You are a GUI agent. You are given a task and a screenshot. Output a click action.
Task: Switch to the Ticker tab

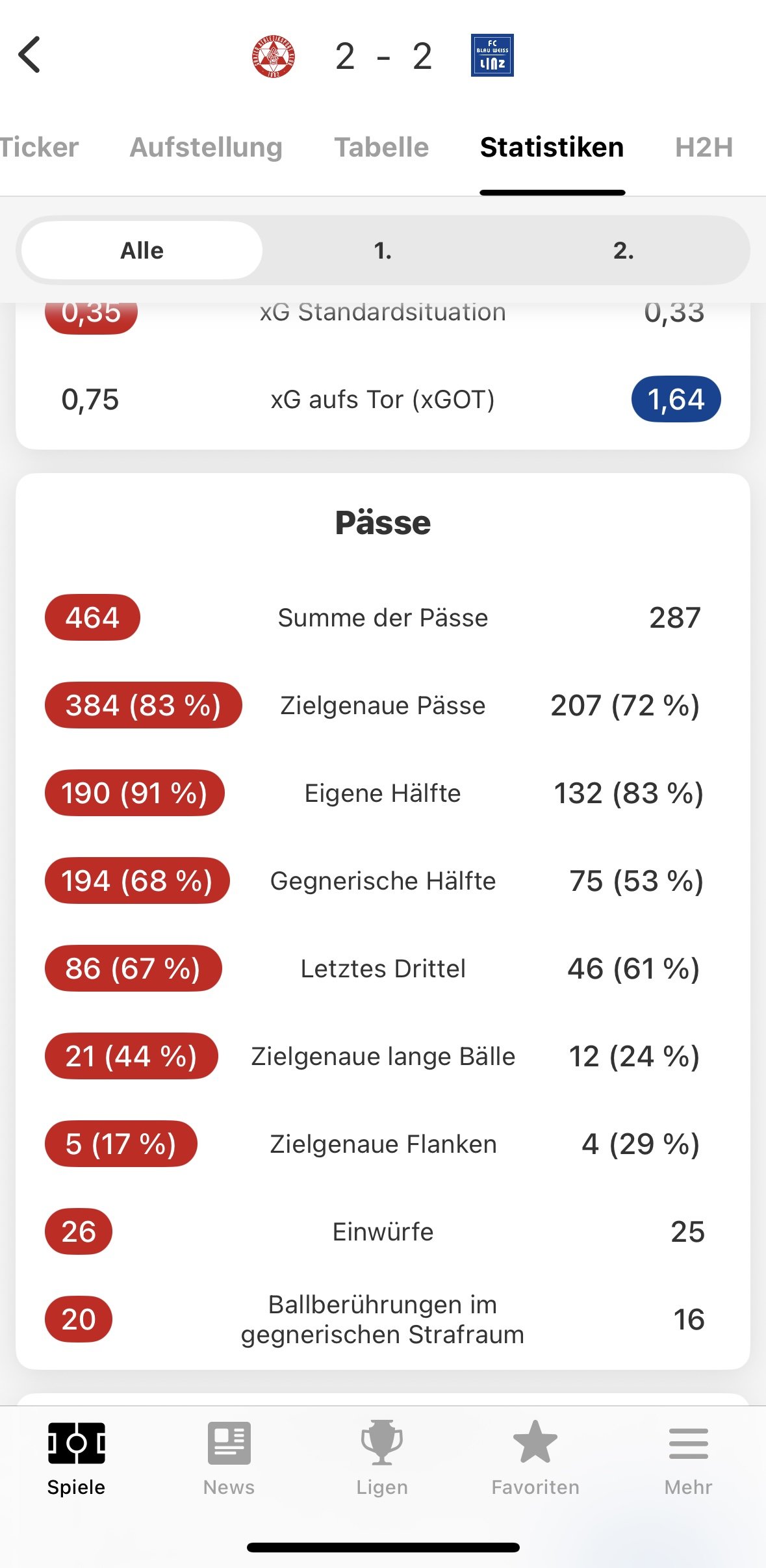coord(39,148)
